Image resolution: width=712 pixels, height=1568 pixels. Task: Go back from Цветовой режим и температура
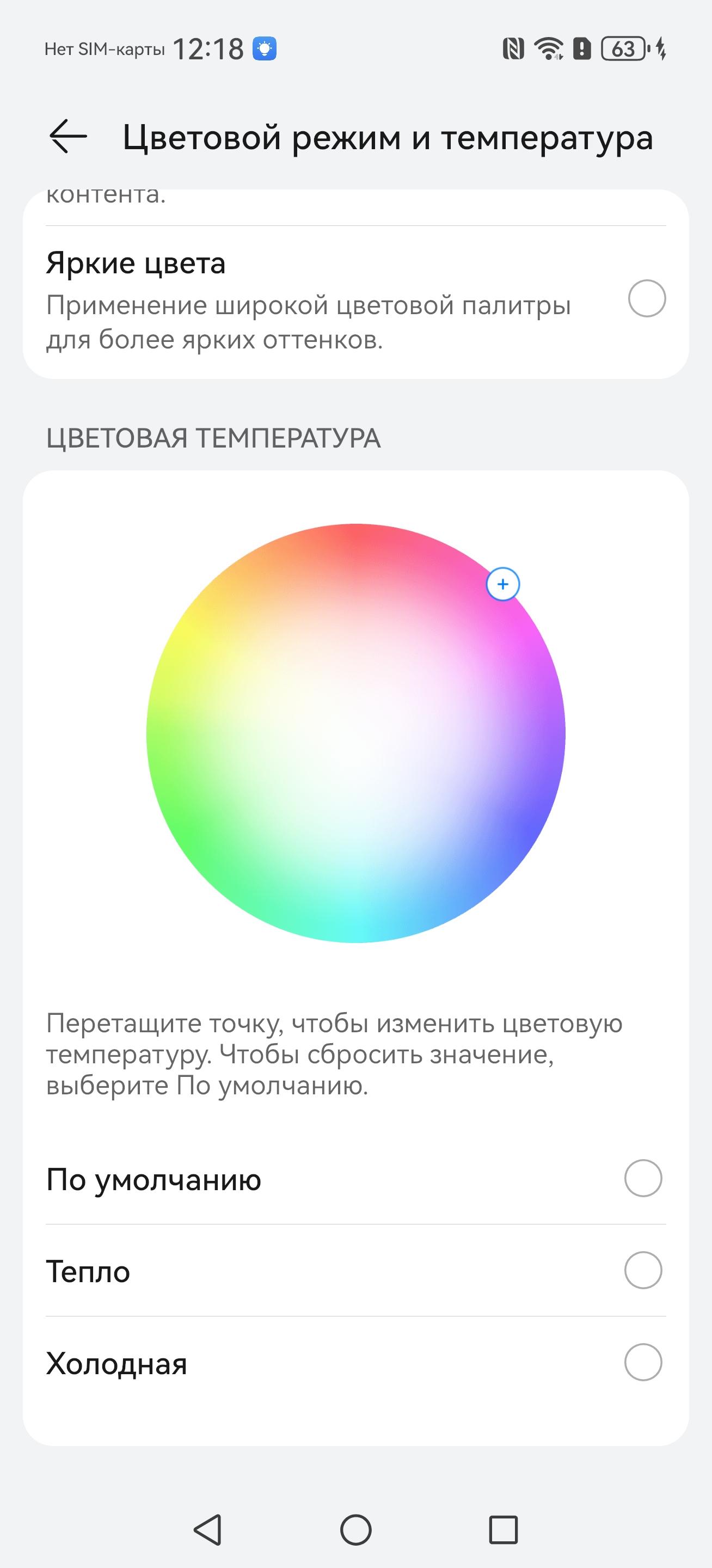[68, 136]
